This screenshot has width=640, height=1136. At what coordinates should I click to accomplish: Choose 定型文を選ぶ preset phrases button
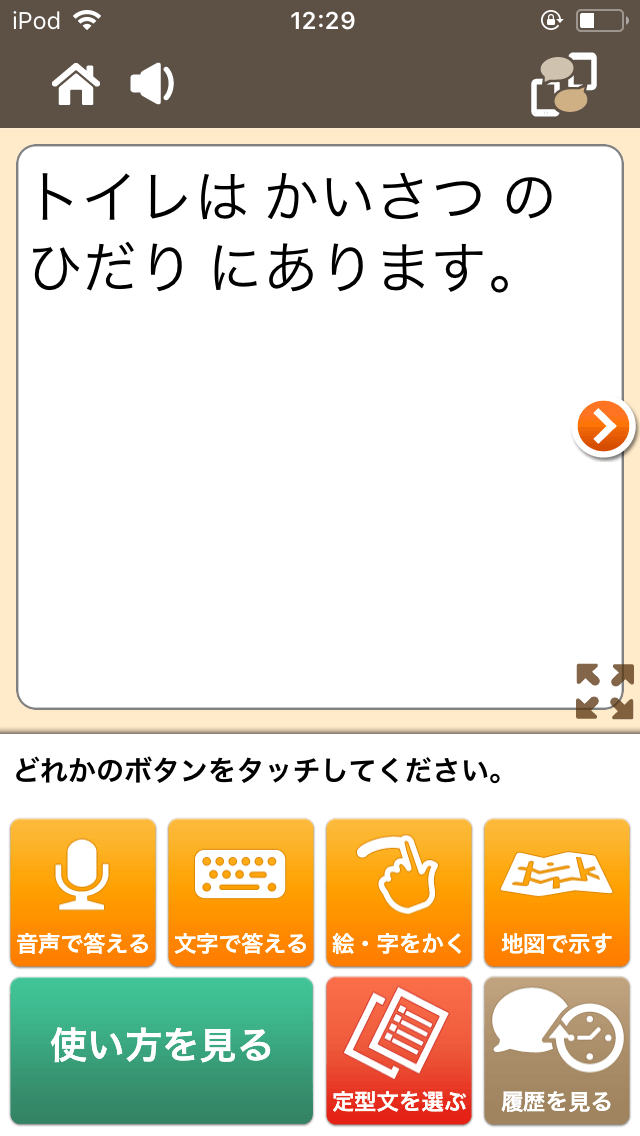click(x=399, y=1050)
